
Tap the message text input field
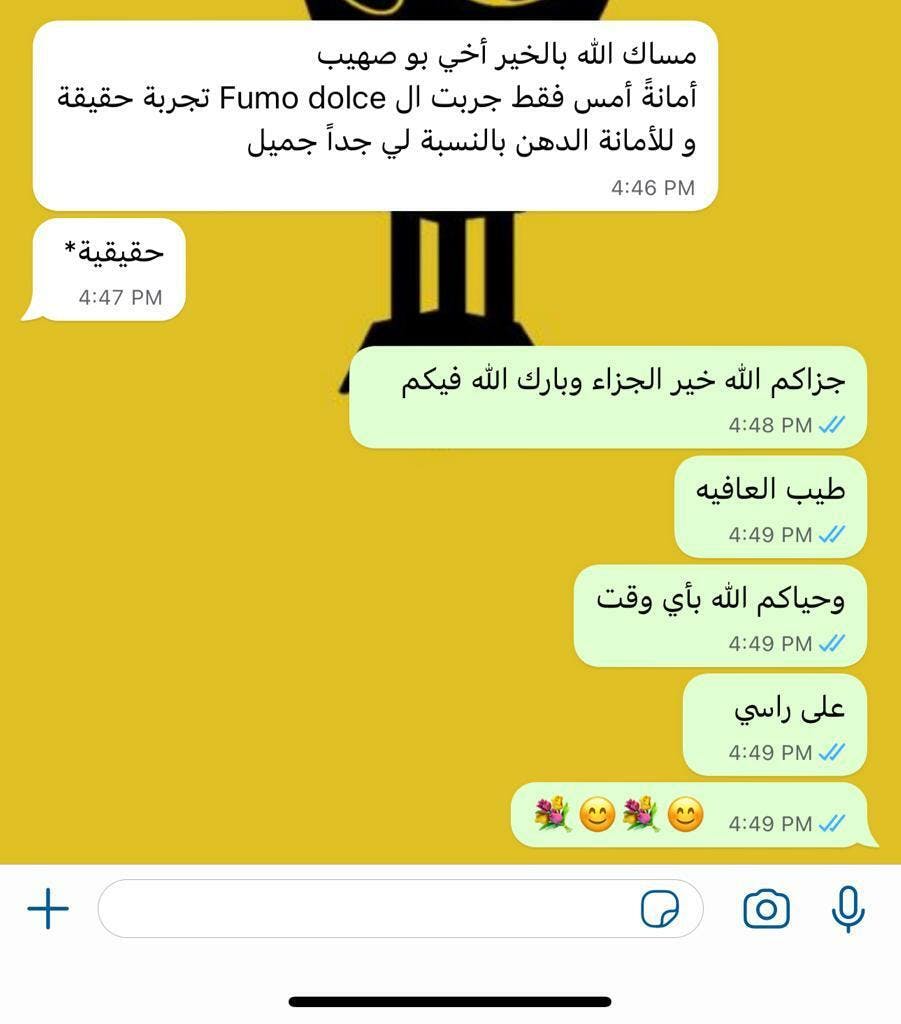coord(370,909)
